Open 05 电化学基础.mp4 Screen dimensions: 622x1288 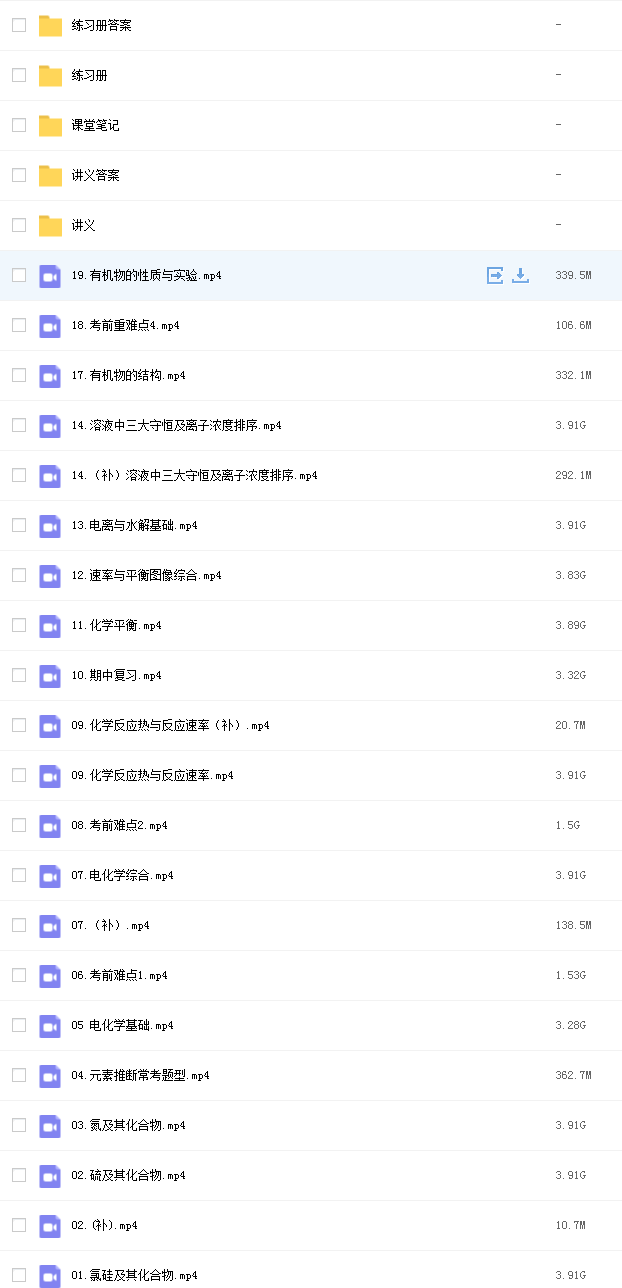pyautogui.click(x=123, y=1025)
